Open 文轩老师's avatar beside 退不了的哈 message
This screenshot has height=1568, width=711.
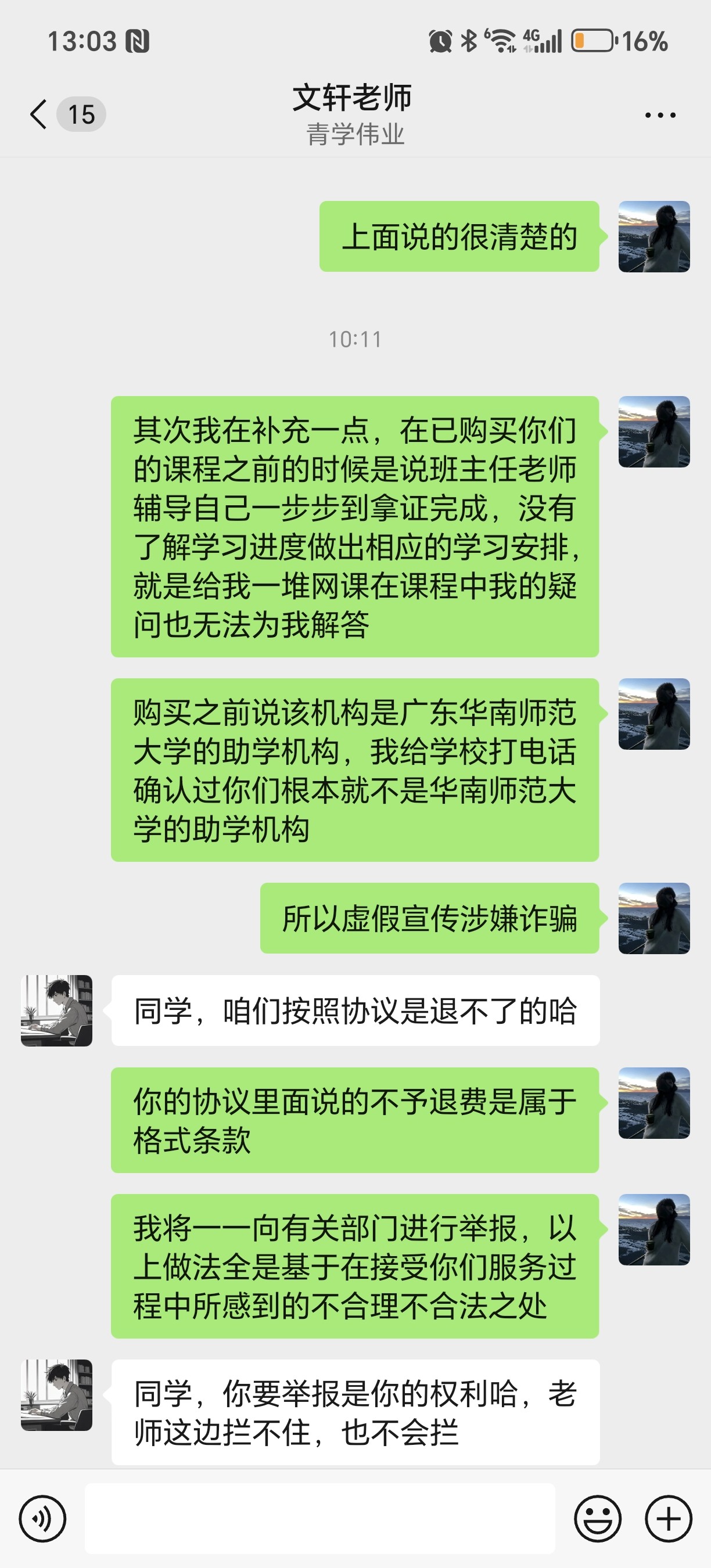pyautogui.click(x=56, y=1010)
